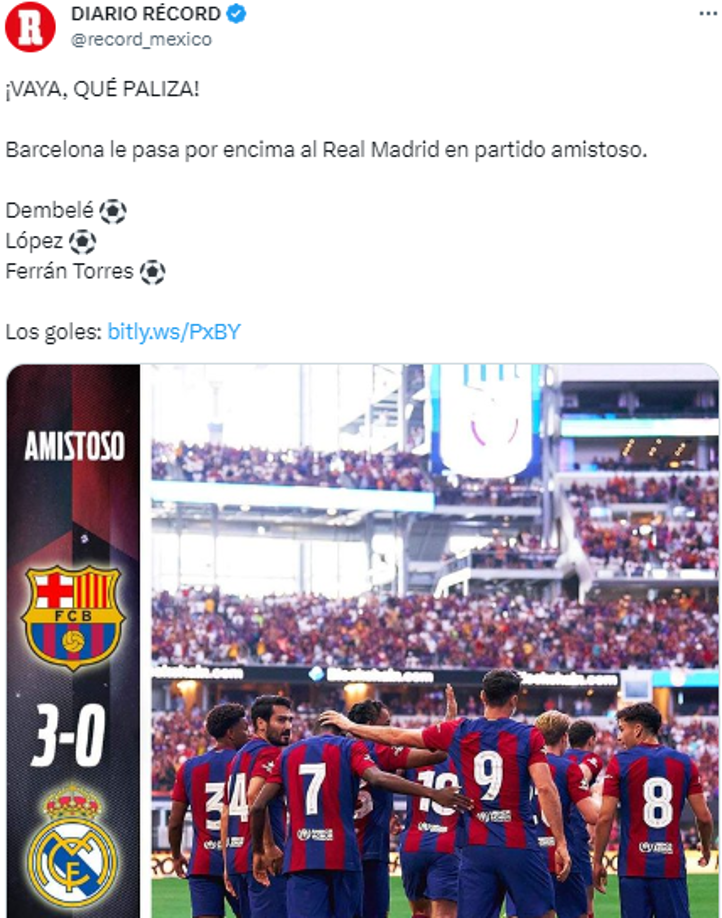Open the bitly.ws/PxBY link
This screenshot has height=918, width=722.
[174, 332]
